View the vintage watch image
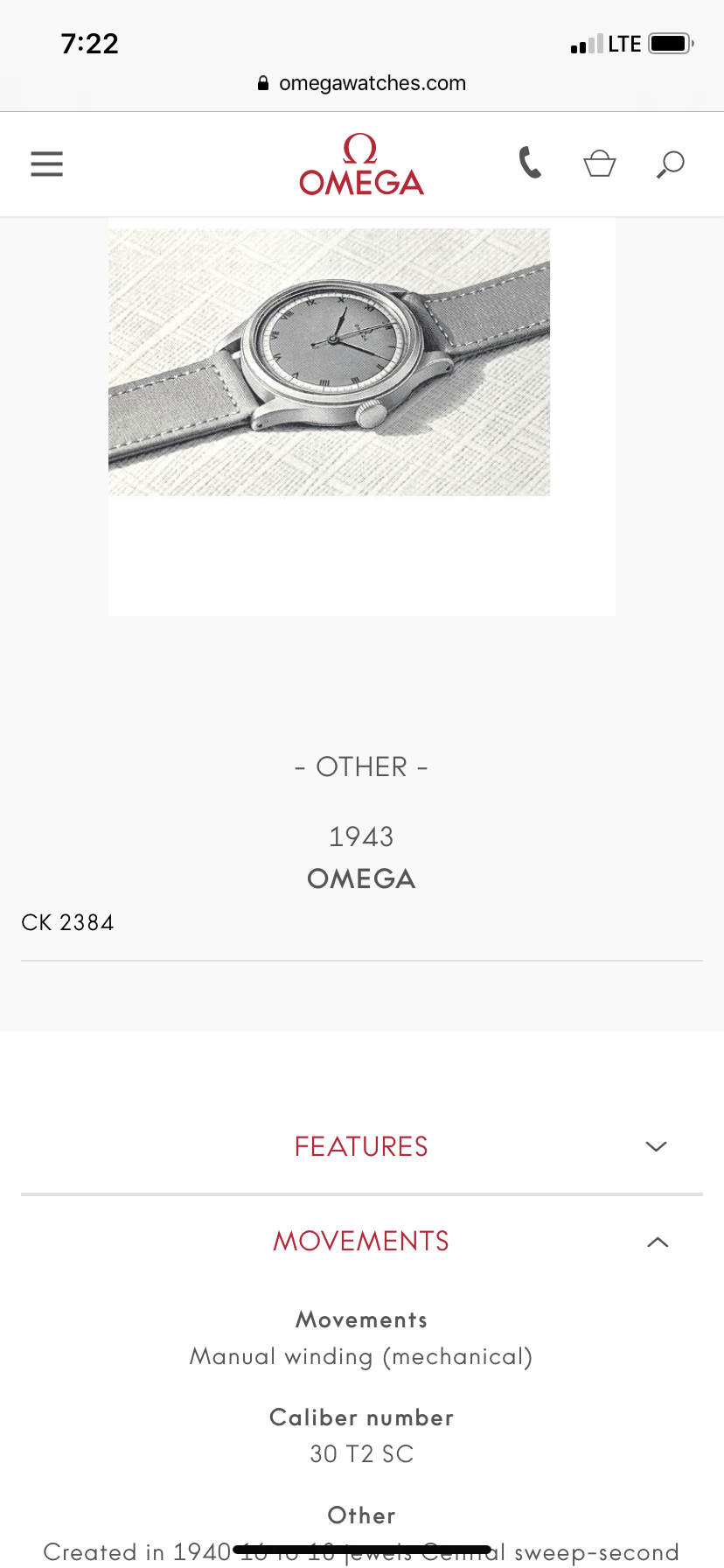This screenshot has width=724, height=1568. 329,362
